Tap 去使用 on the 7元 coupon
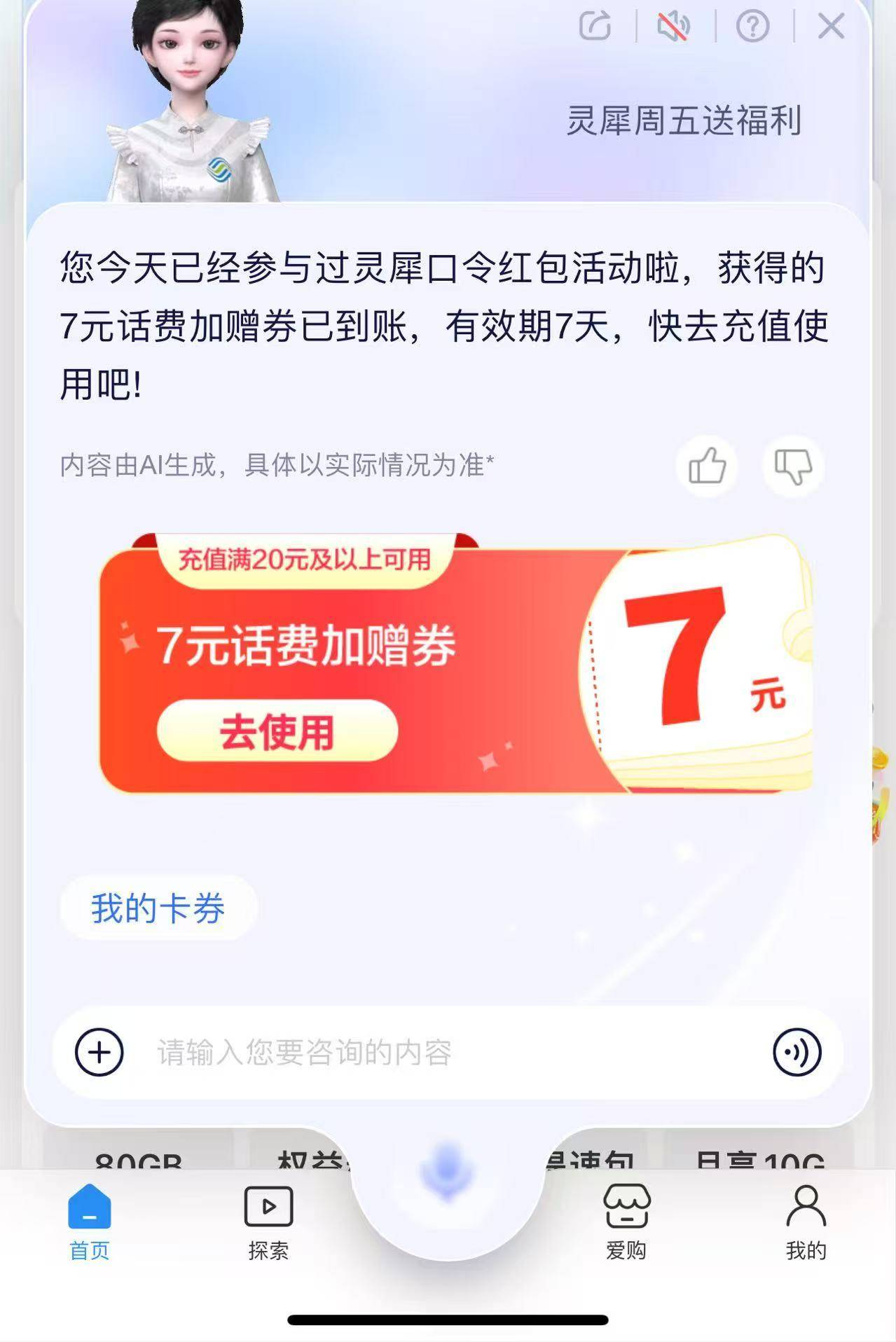This screenshot has width=896, height=1342. point(277,731)
